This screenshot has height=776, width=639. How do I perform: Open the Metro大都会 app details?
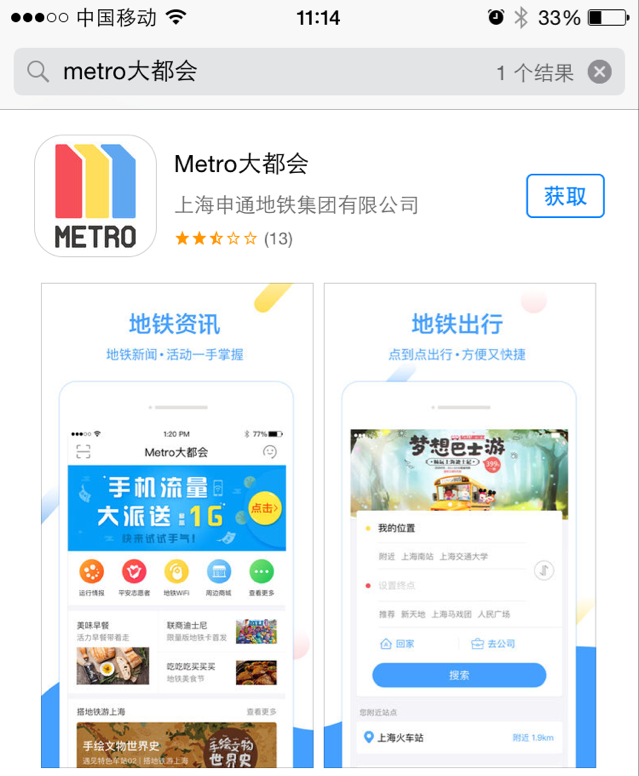click(x=241, y=165)
